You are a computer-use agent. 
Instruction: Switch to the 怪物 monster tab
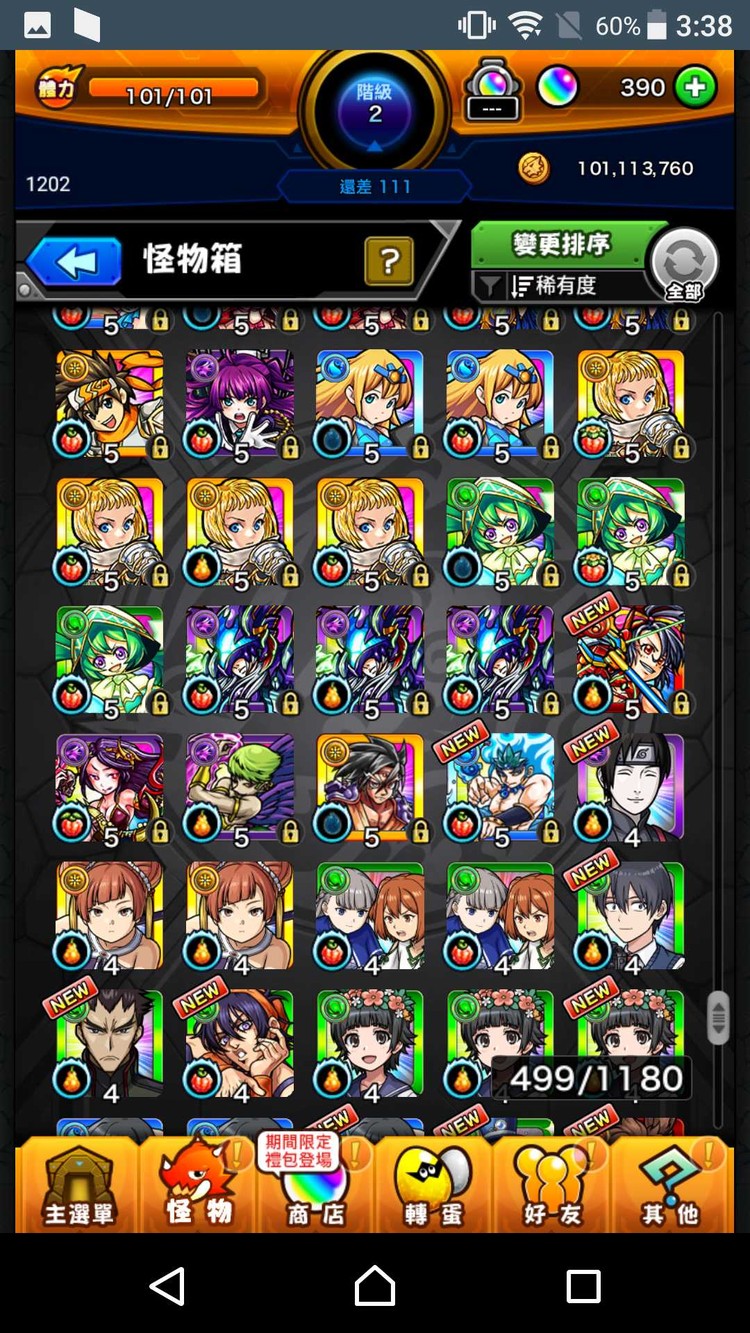198,1185
